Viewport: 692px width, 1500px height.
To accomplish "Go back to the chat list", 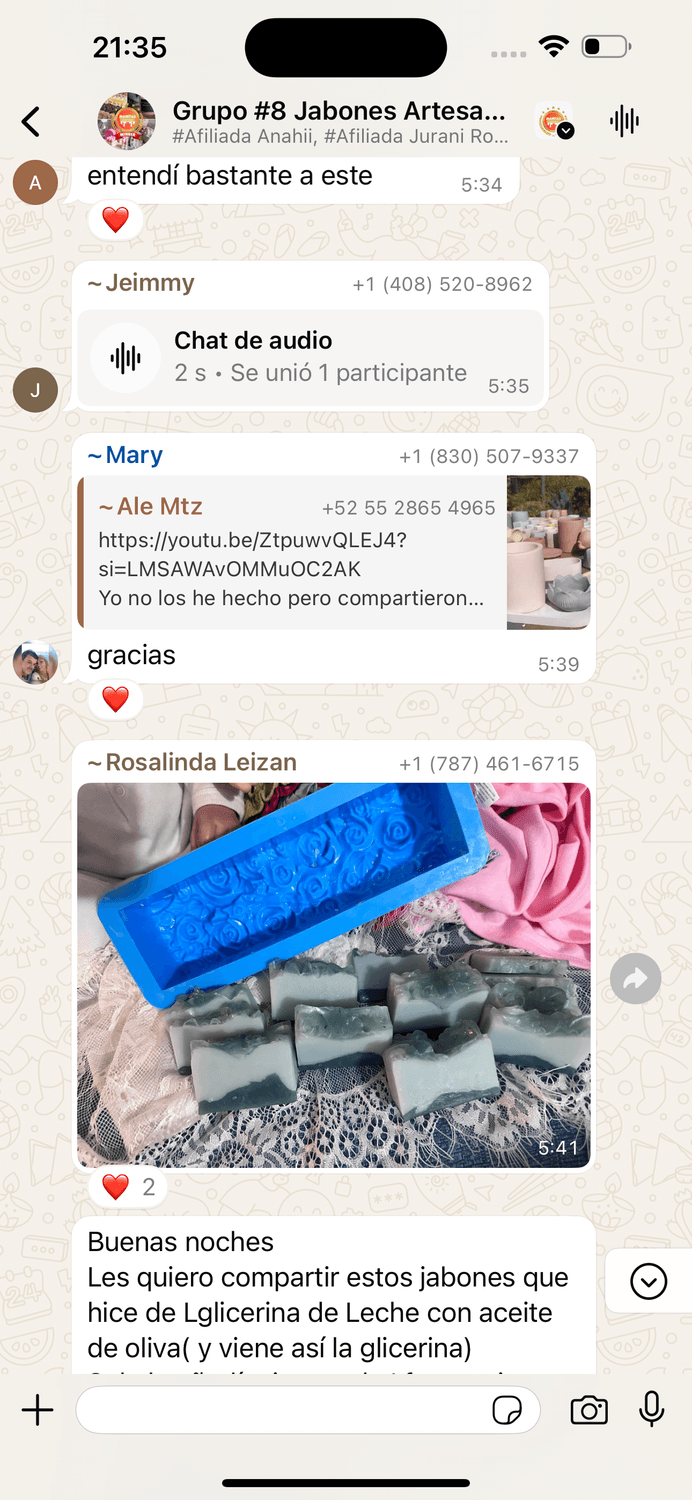I will [x=31, y=122].
